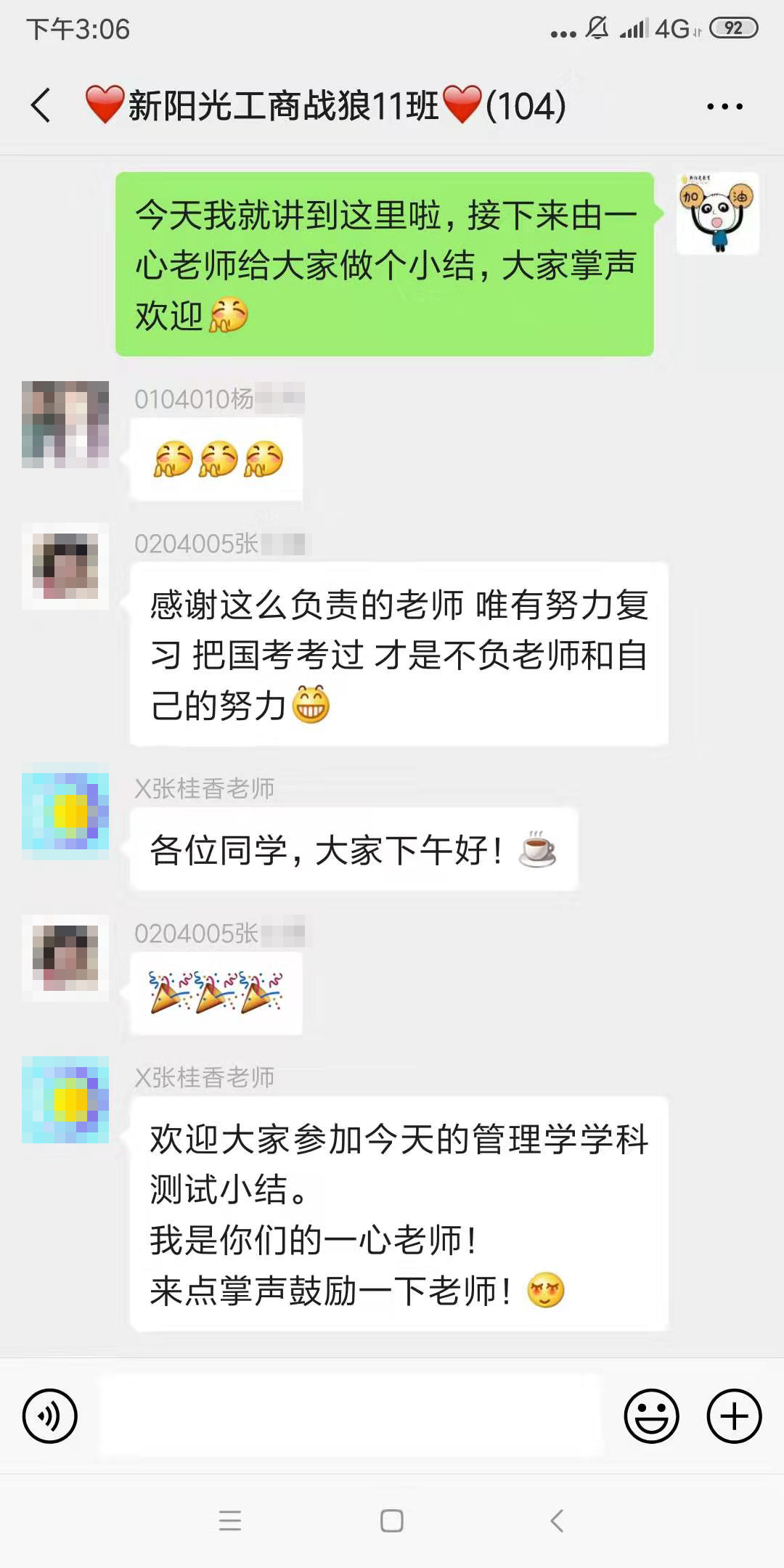
Task: Go to home via system navigation bar
Action: [391, 1520]
